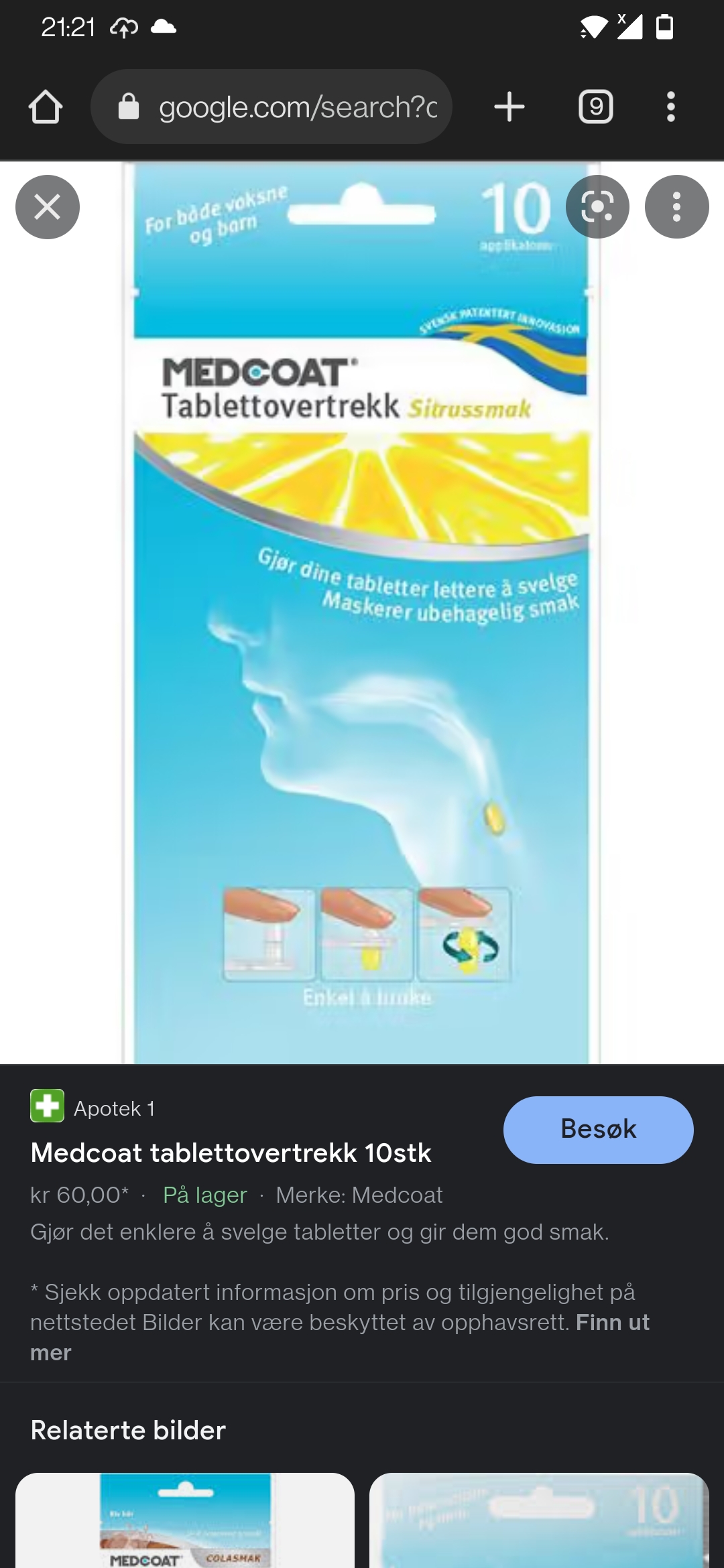Open image options overflow menu
The image size is (724, 1568).
tap(676, 207)
